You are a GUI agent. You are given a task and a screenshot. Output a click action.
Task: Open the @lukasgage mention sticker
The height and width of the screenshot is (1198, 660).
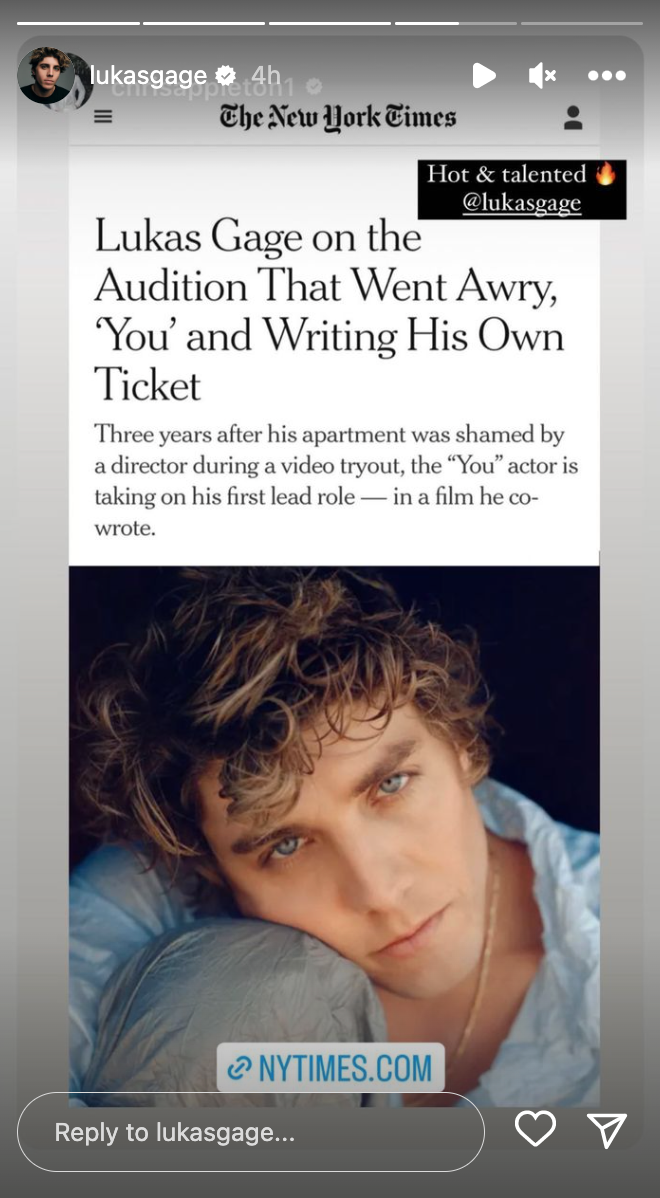tap(522, 203)
